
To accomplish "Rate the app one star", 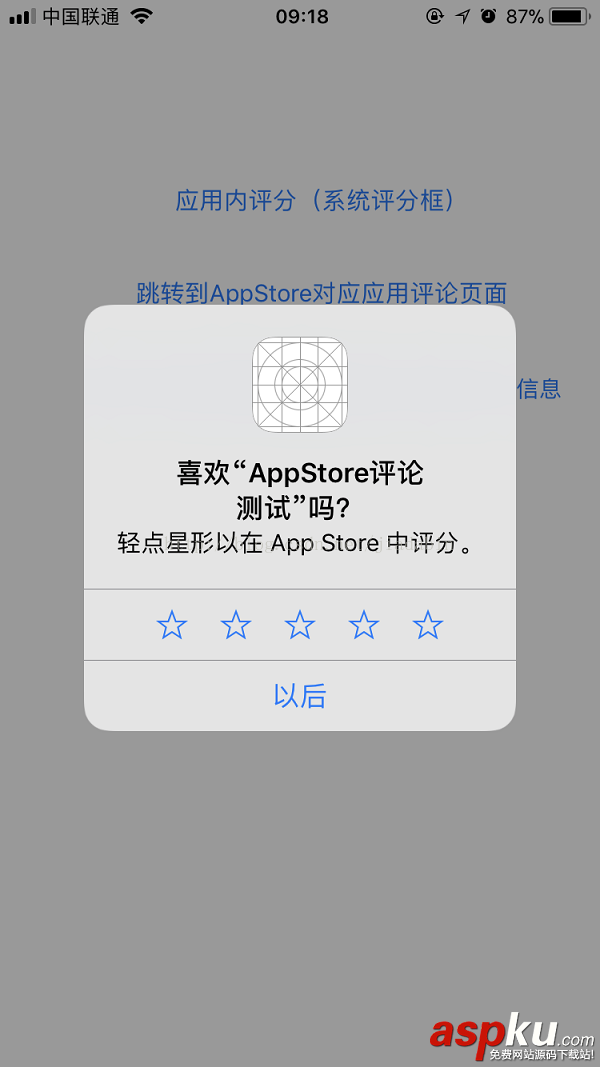I will pos(172,626).
